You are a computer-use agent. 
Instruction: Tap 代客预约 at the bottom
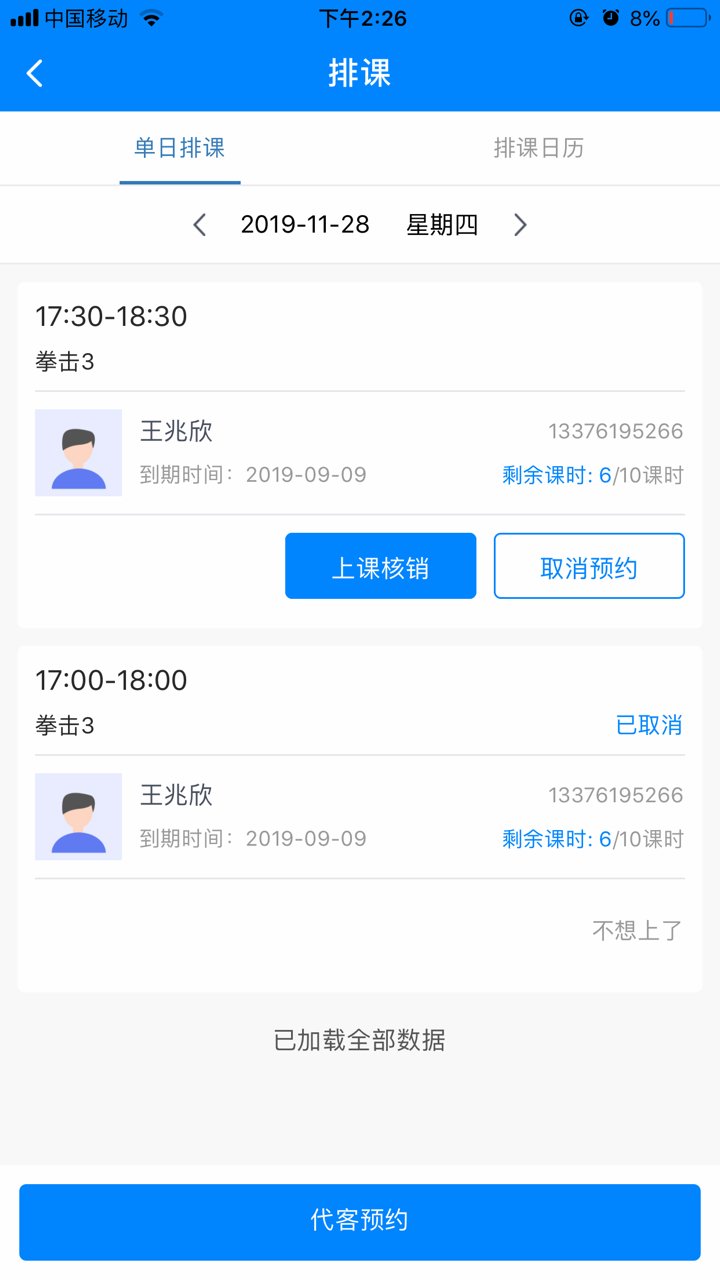(360, 1221)
